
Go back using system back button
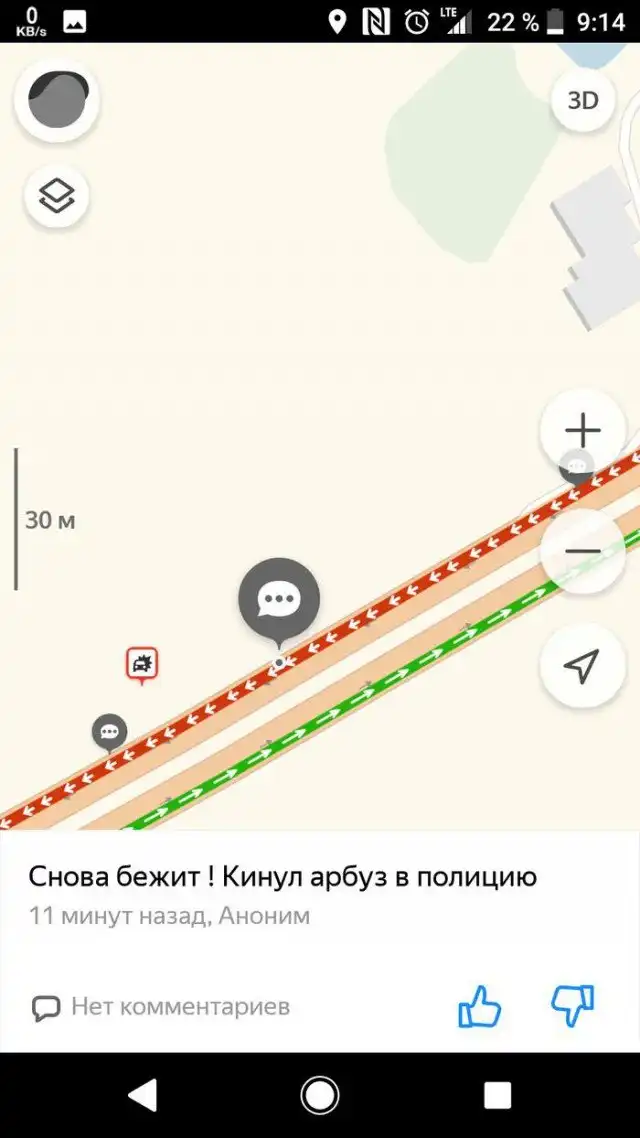coord(143,1096)
